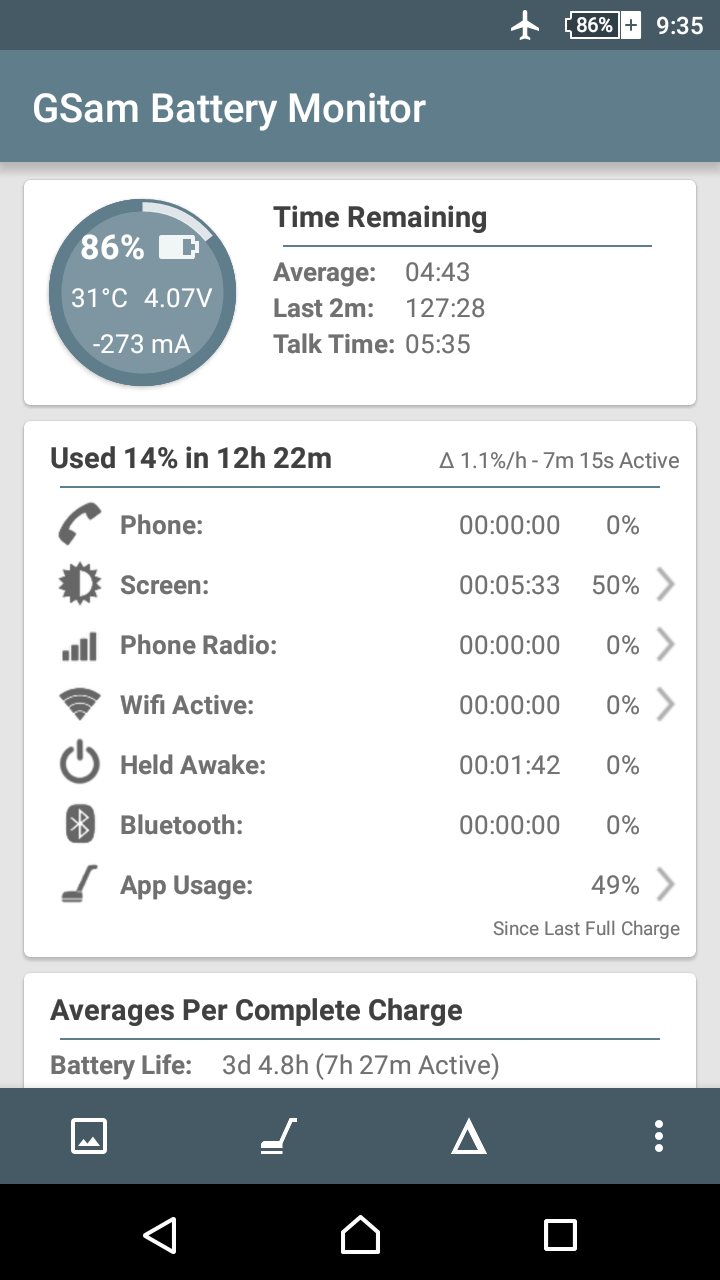Tap the picture icon in bottom toolbar
This screenshot has height=1280, width=720.
pyautogui.click(x=89, y=1136)
